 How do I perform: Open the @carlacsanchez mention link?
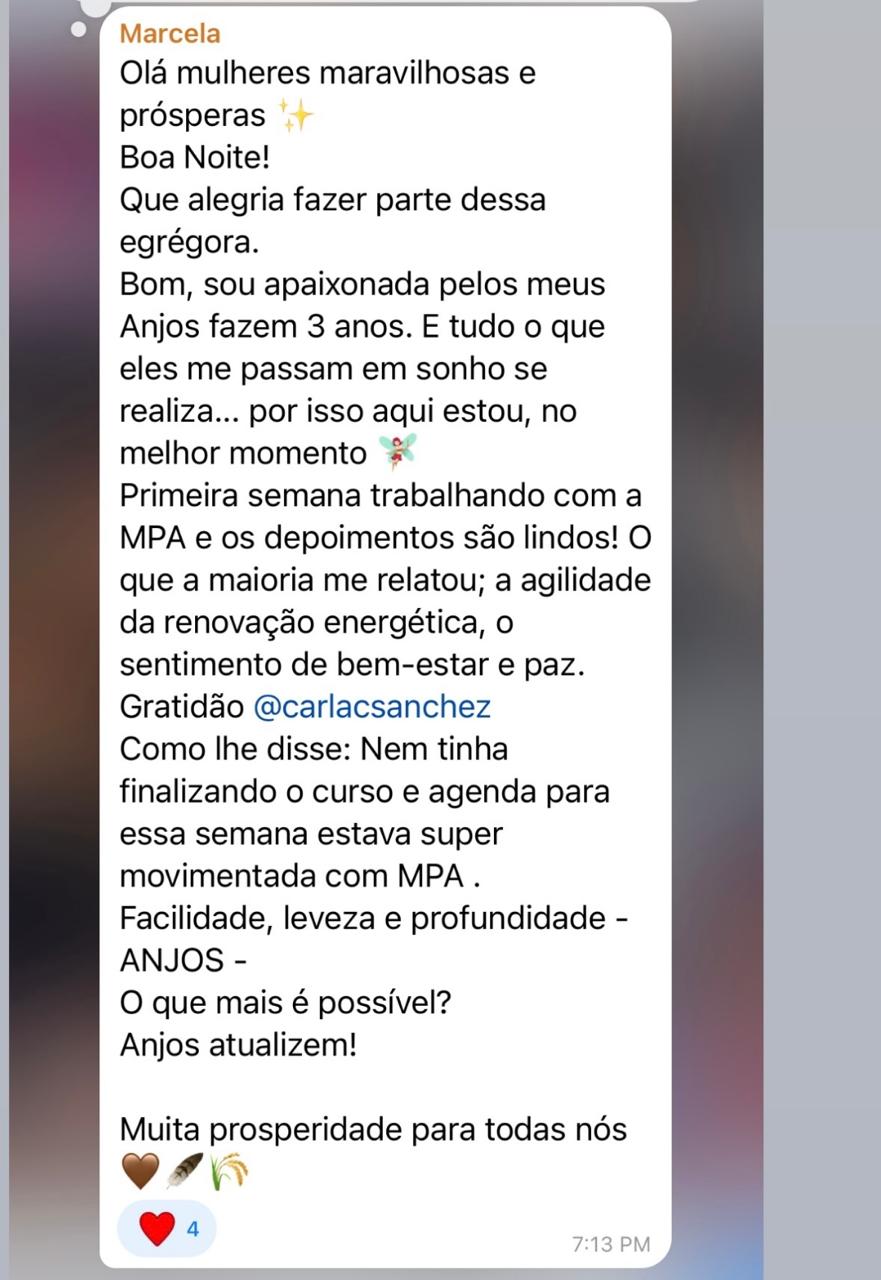[x=372, y=707]
